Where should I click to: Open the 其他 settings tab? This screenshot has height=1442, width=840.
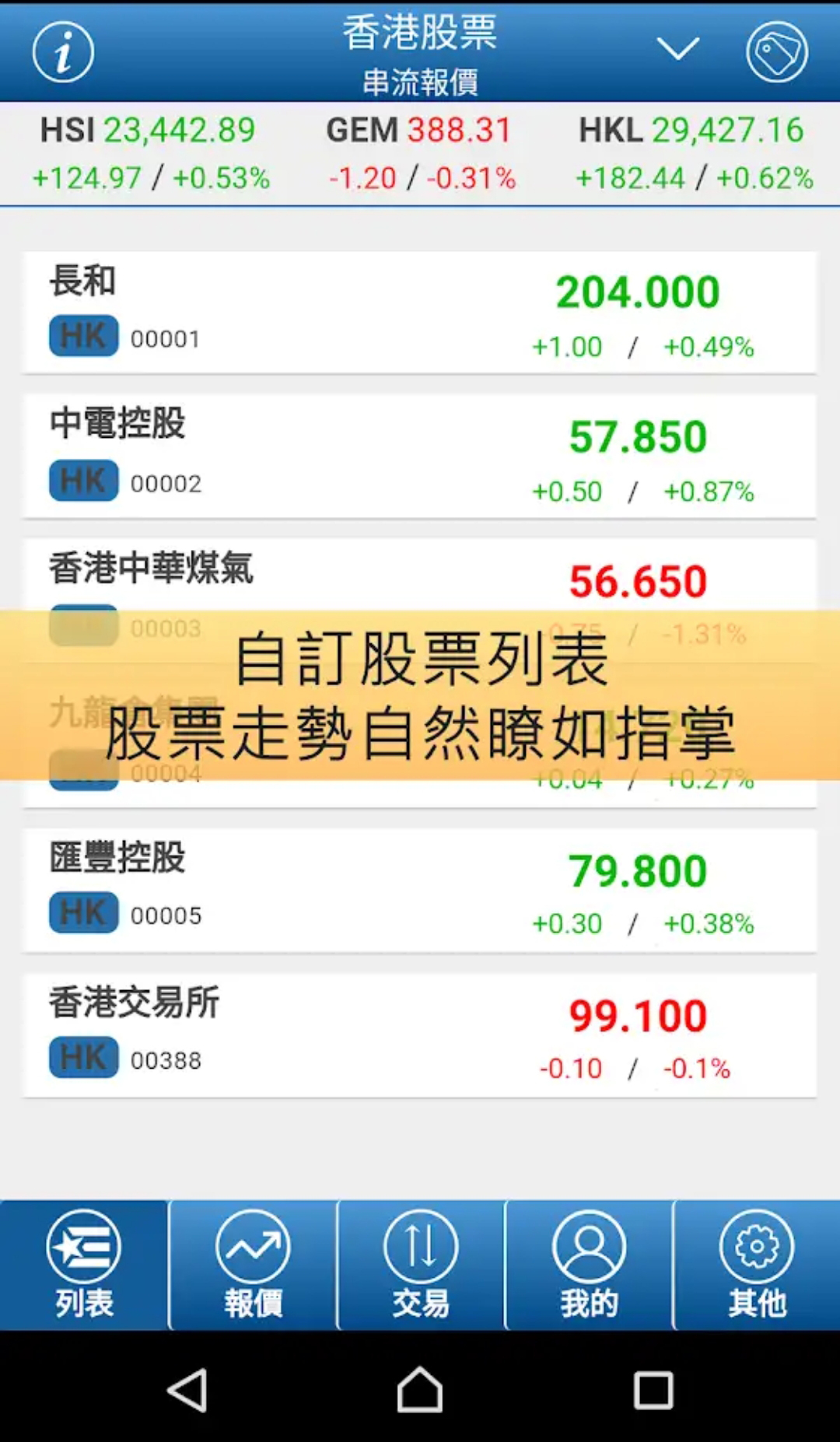(757, 1265)
